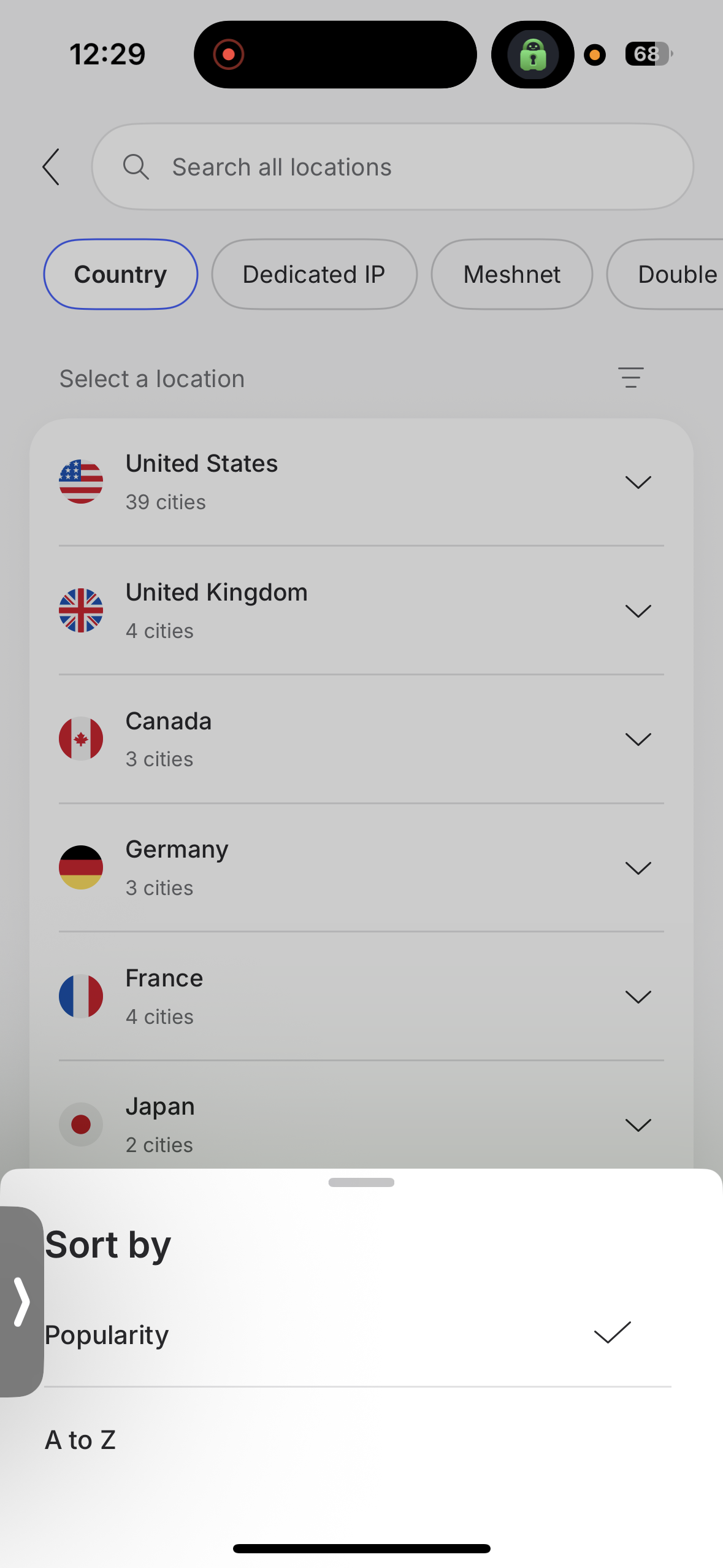Image resolution: width=723 pixels, height=1568 pixels.
Task: Open the Meshnet category
Action: point(511,274)
